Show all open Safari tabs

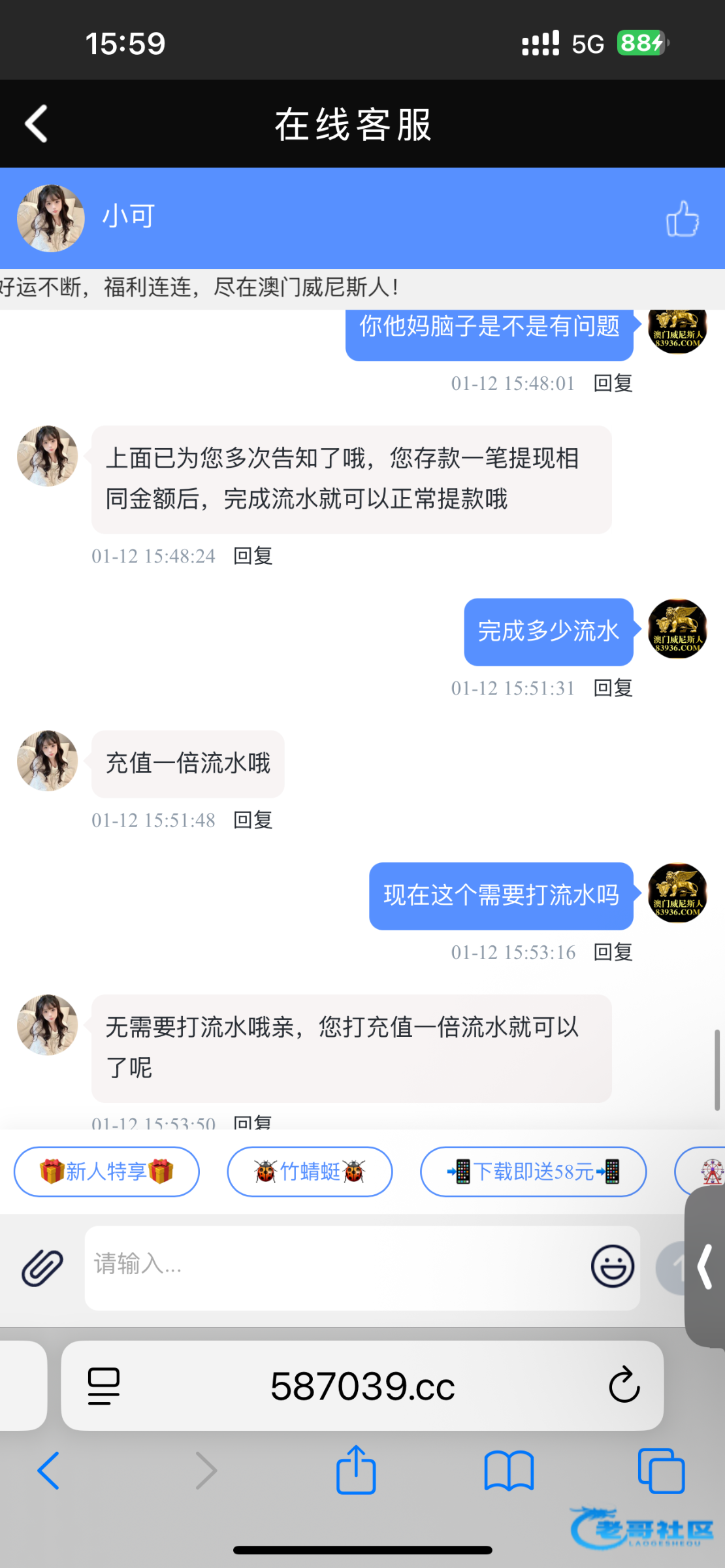pos(661,1471)
